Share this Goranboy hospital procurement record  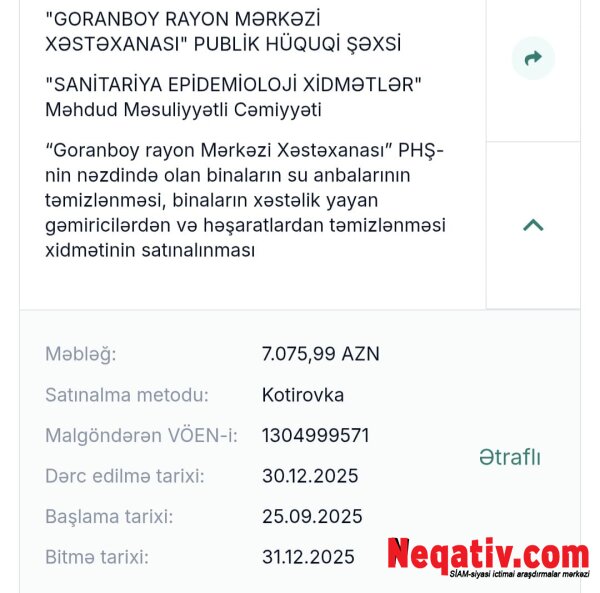533,58
